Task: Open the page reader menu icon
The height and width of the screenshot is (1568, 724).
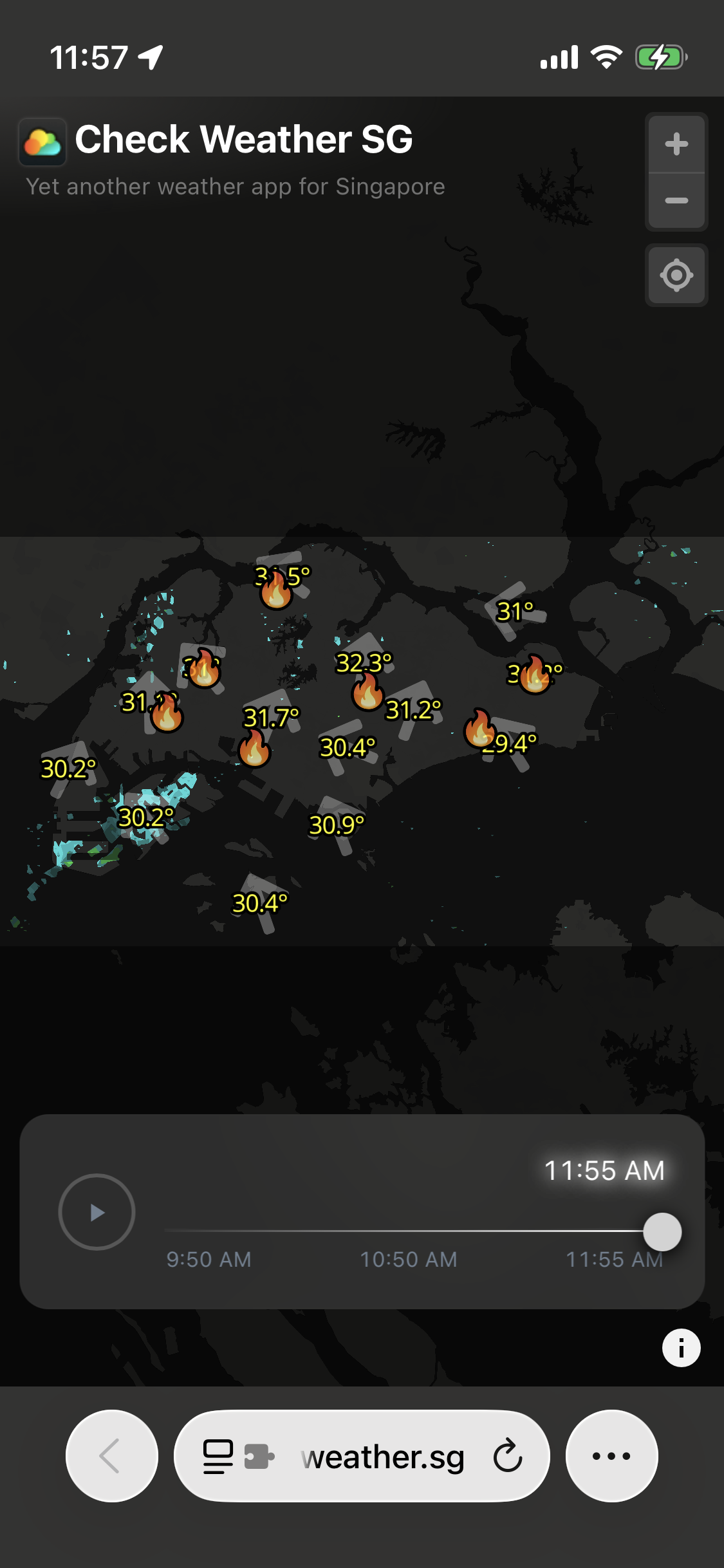Action: pyautogui.click(x=218, y=1456)
